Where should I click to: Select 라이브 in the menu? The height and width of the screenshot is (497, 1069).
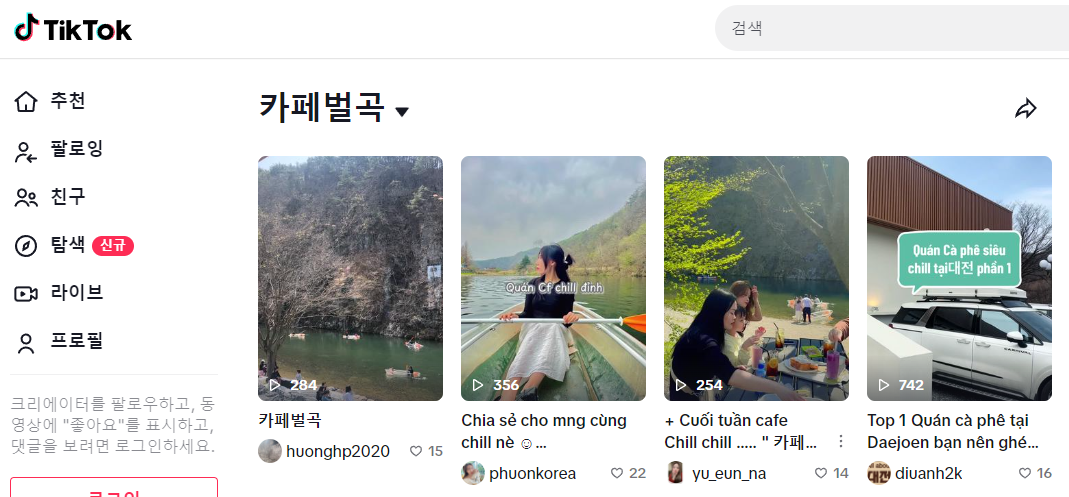(x=76, y=293)
